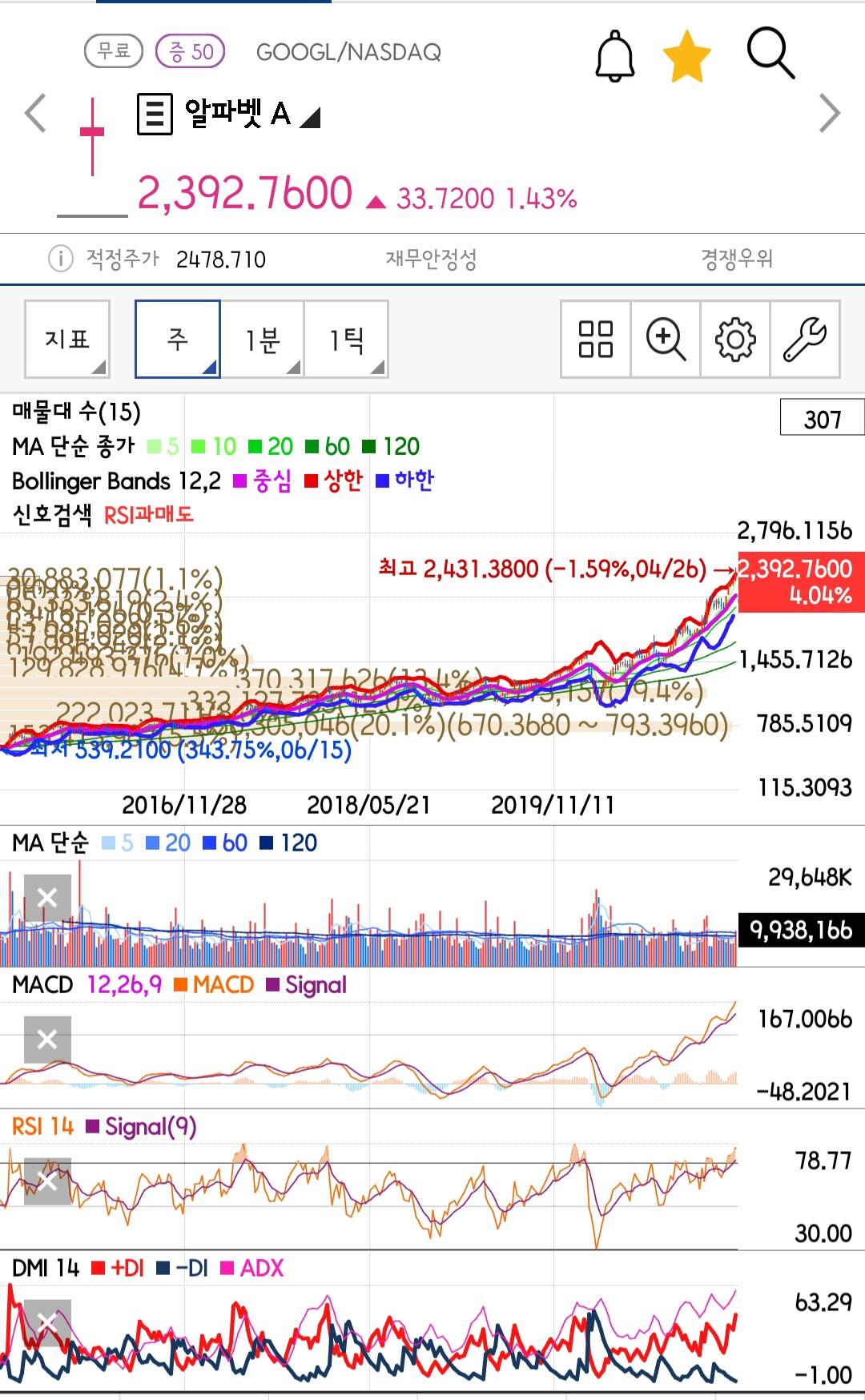This screenshot has height=1400, width=865.
Task: Go to the next stock
Action: click(x=830, y=113)
